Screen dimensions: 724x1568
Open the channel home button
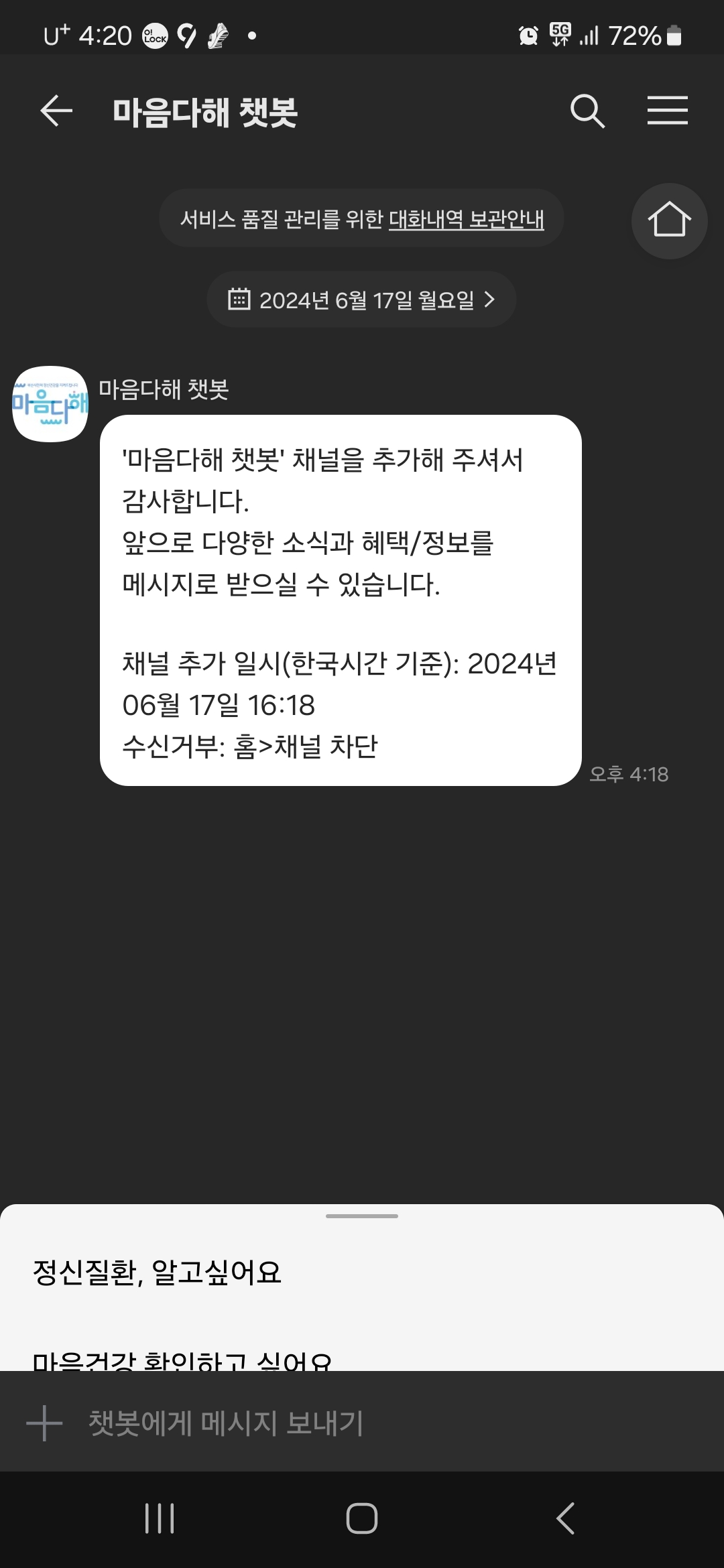[668, 220]
